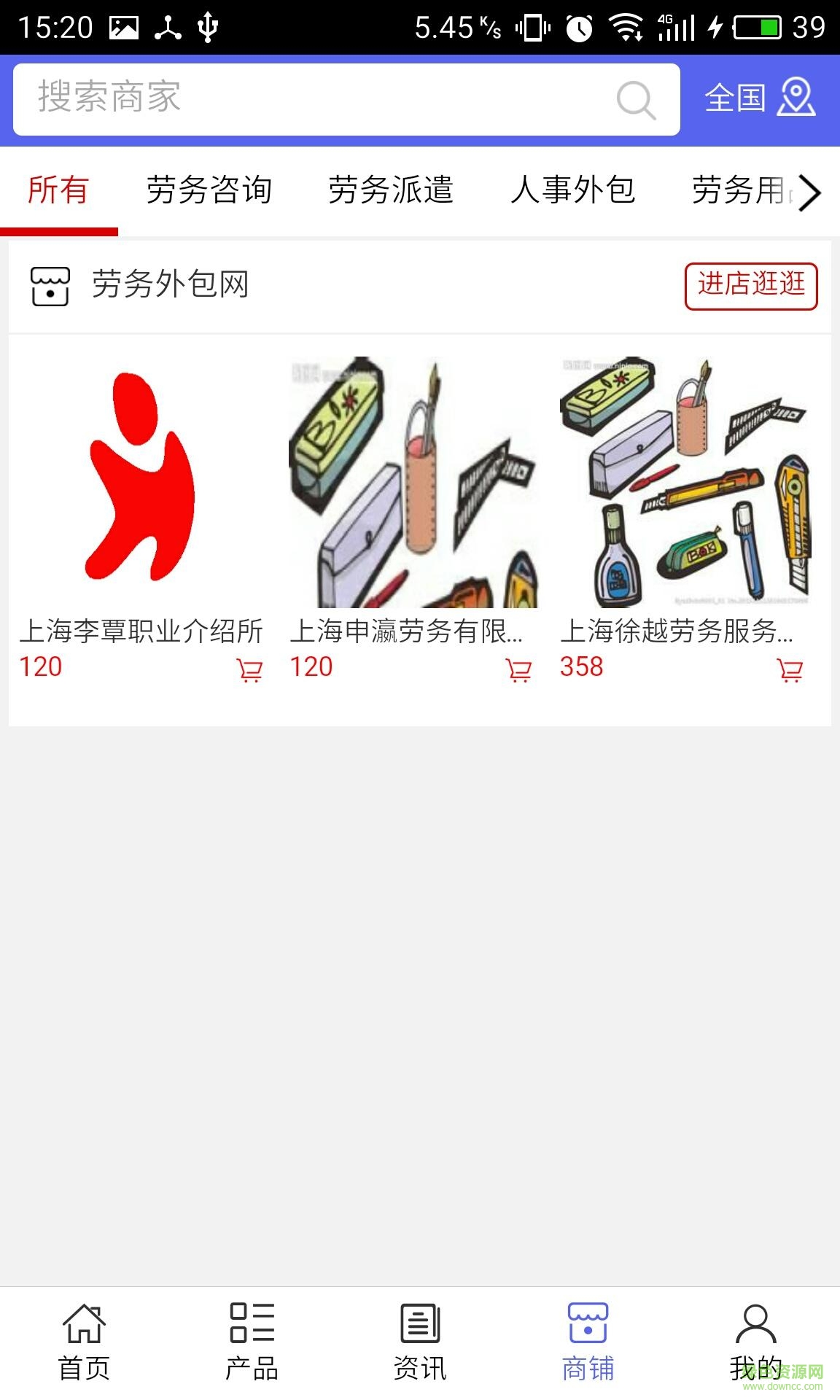840x1400 pixels.
Task: Tap the search magnifier icon
Action: pyautogui.click(x=635, y=100)
